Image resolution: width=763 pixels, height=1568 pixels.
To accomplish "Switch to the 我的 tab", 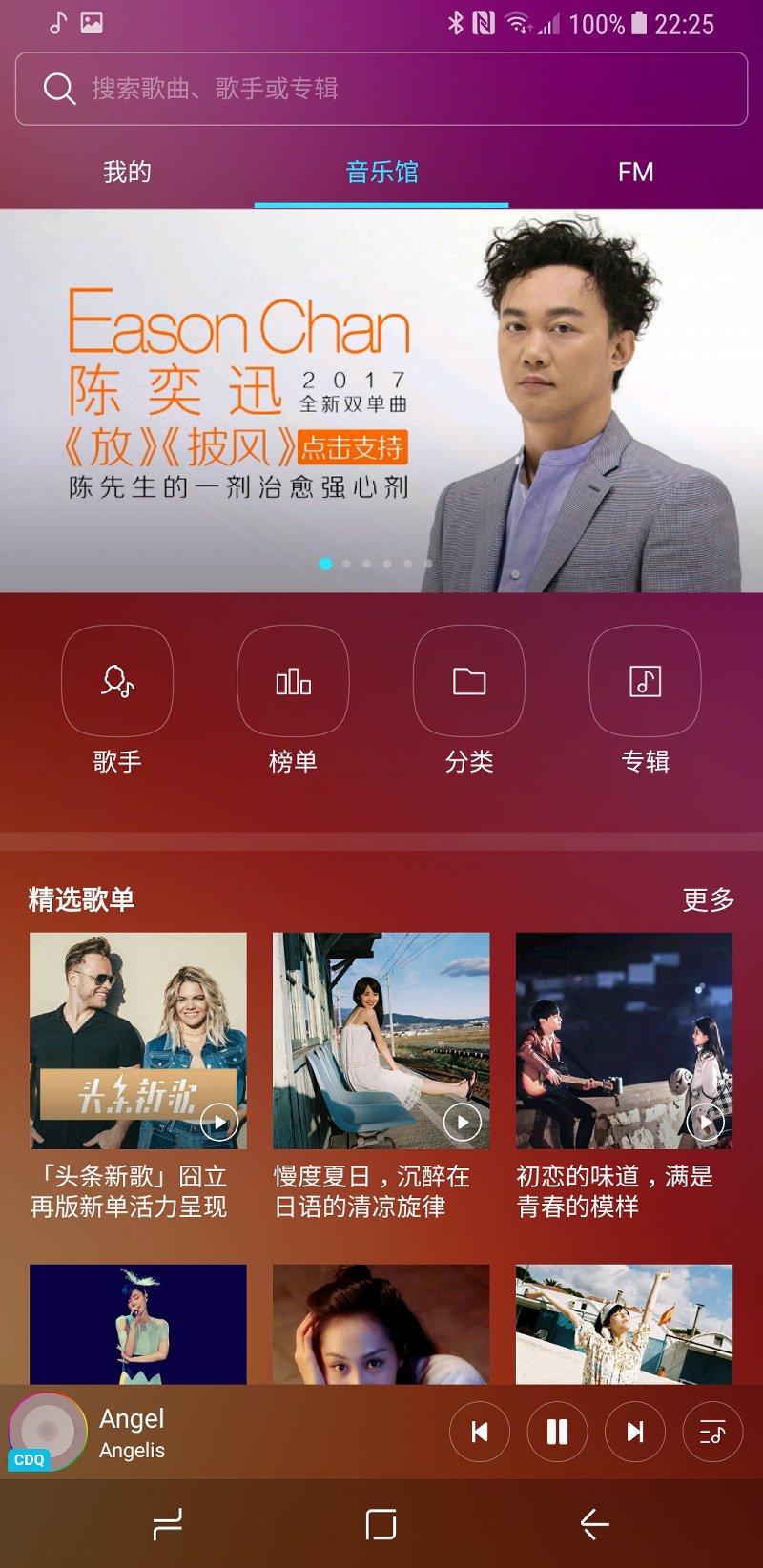I will pos(127,172).
